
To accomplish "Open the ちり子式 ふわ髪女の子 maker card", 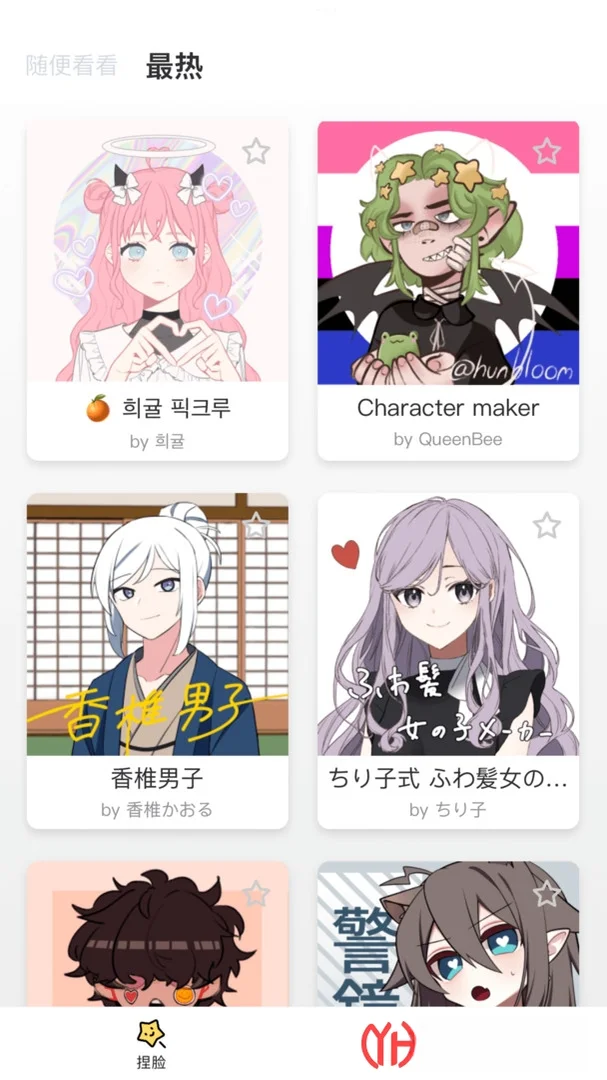I will (x=448, y=661).
